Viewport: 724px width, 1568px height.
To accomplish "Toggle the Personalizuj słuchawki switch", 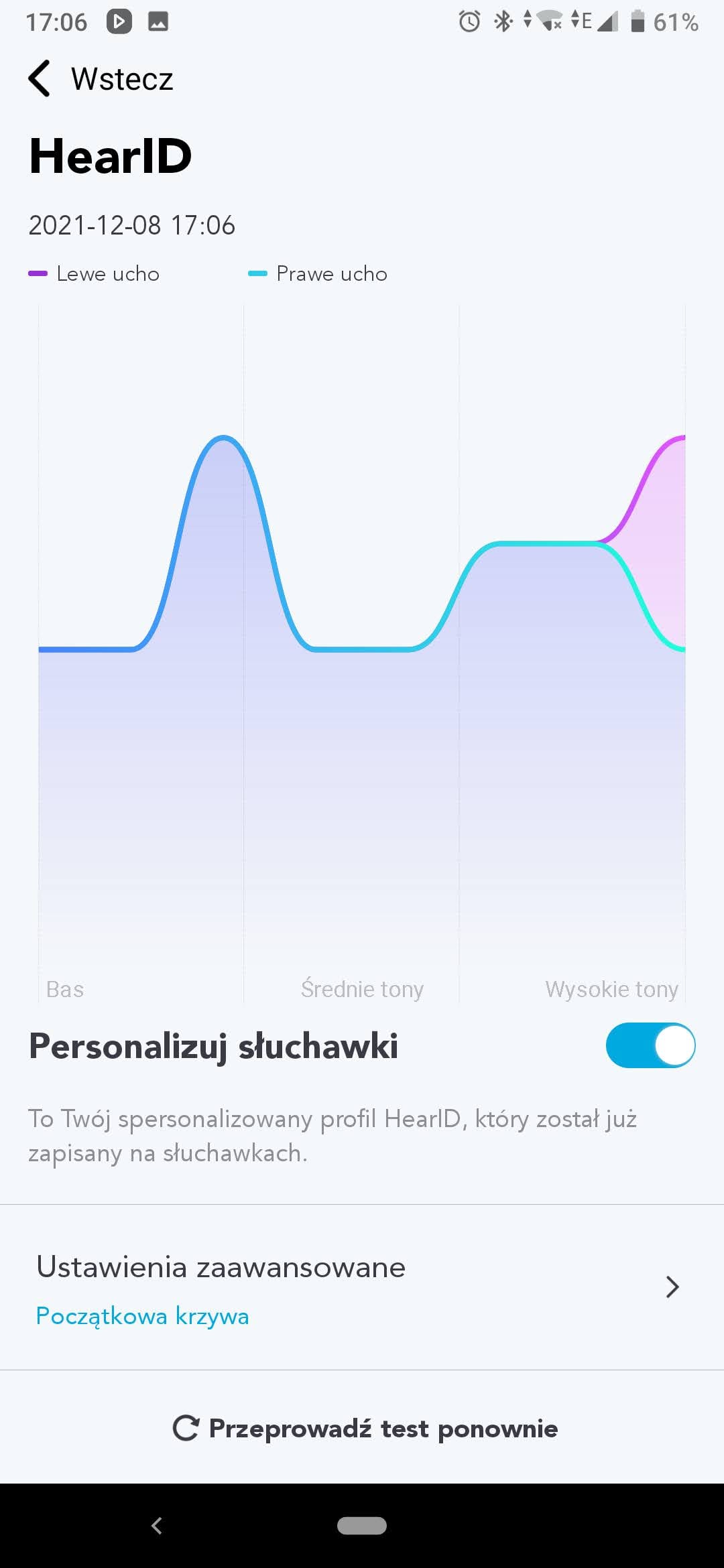I will pyautogui.click(x=650, y=1045).
